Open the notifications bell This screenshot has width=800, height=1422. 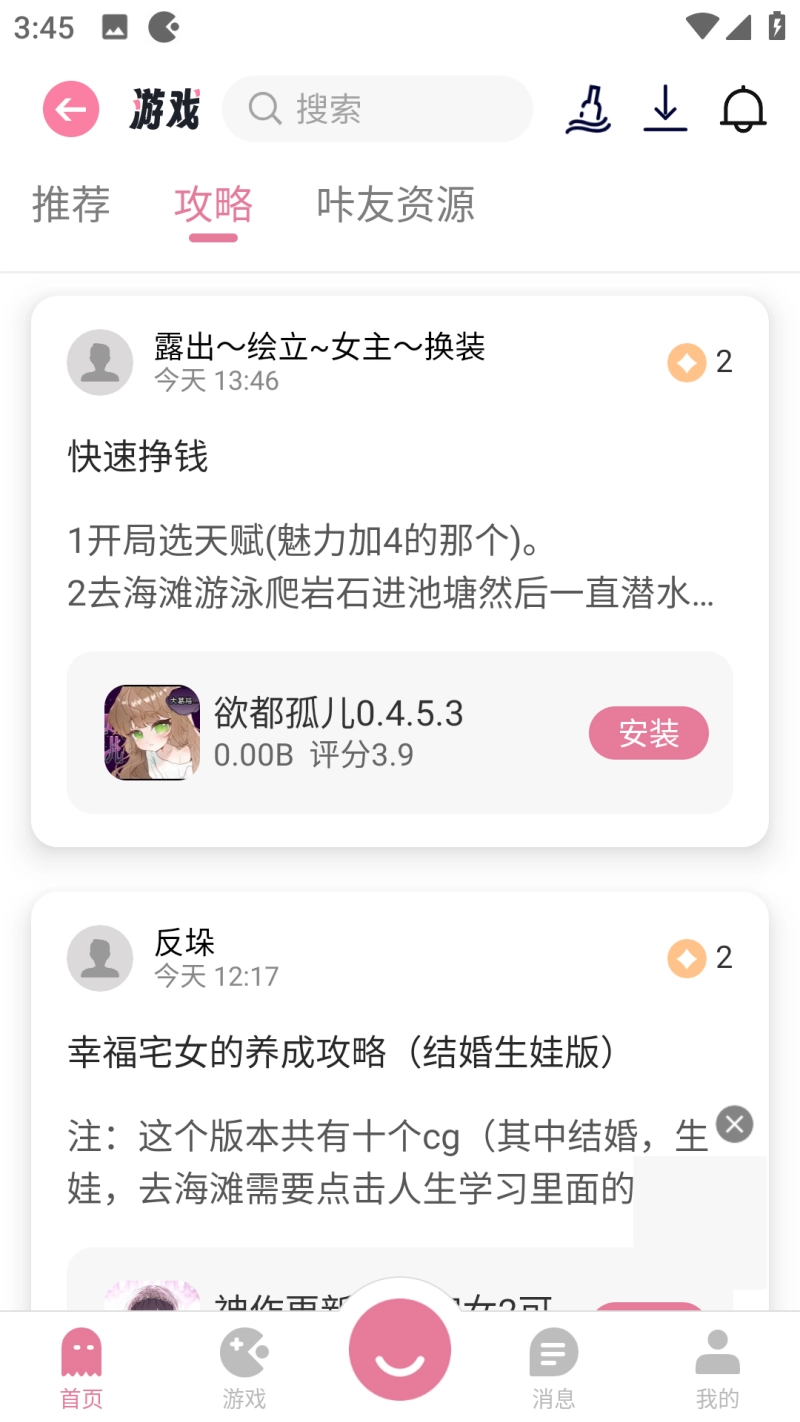point(743,109)
